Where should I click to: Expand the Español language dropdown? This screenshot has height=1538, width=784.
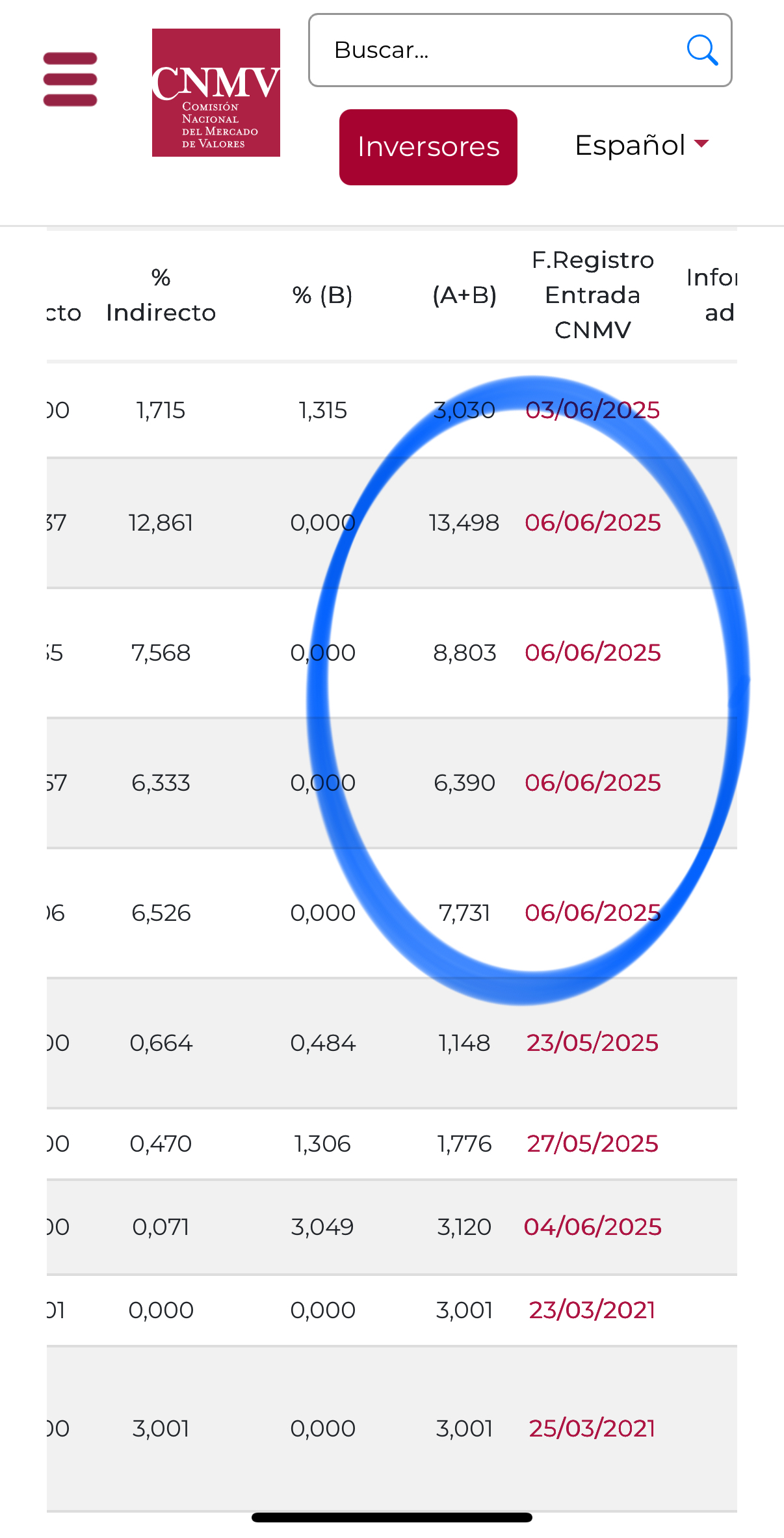point(642,145)
